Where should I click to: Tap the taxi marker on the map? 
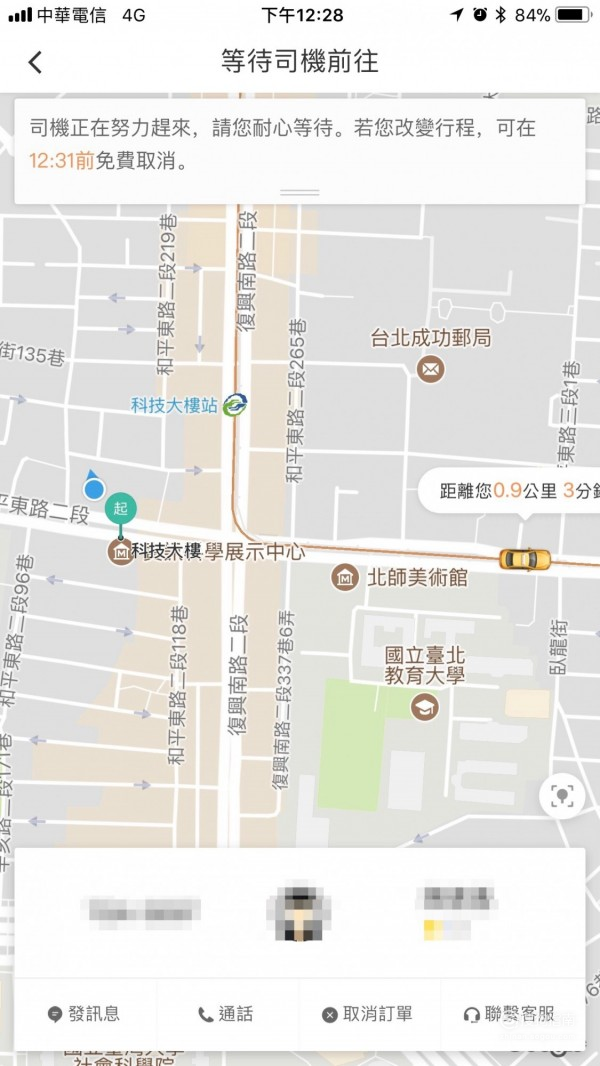[x=525, y=559]
